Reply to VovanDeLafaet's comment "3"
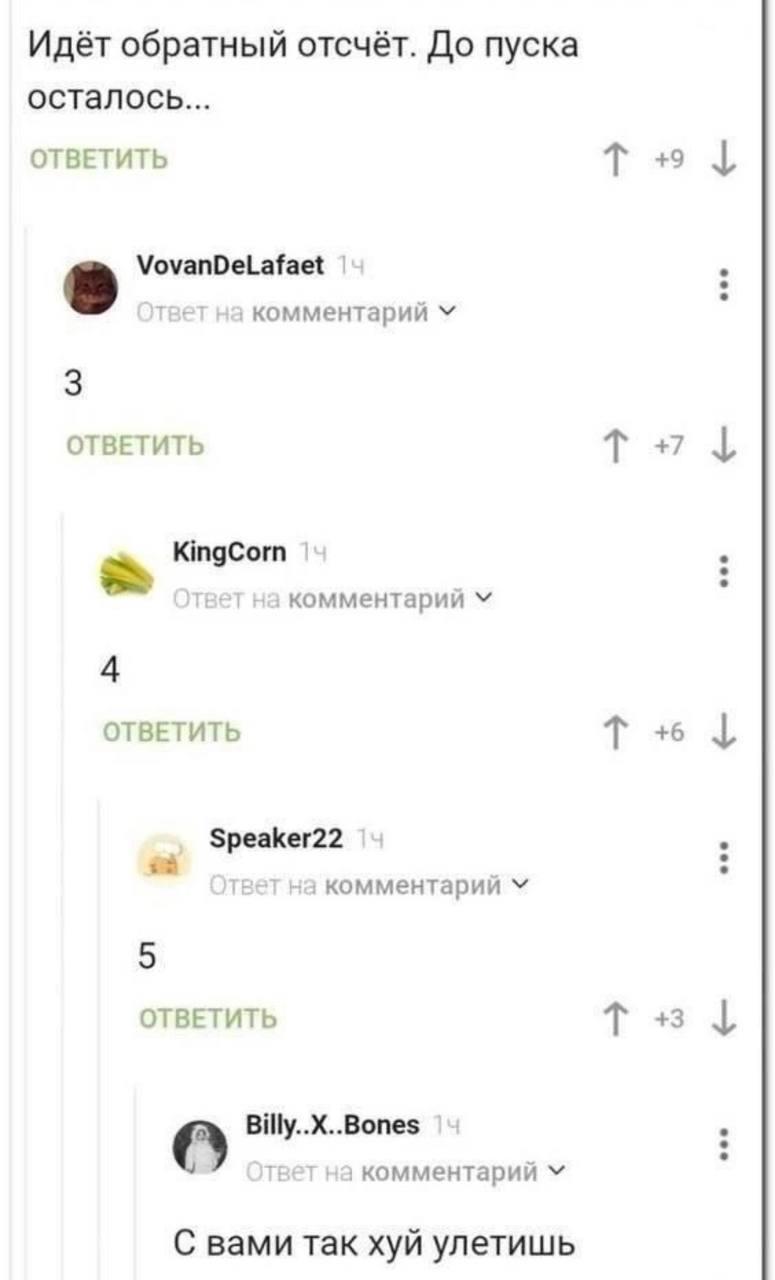 (134, 445)
